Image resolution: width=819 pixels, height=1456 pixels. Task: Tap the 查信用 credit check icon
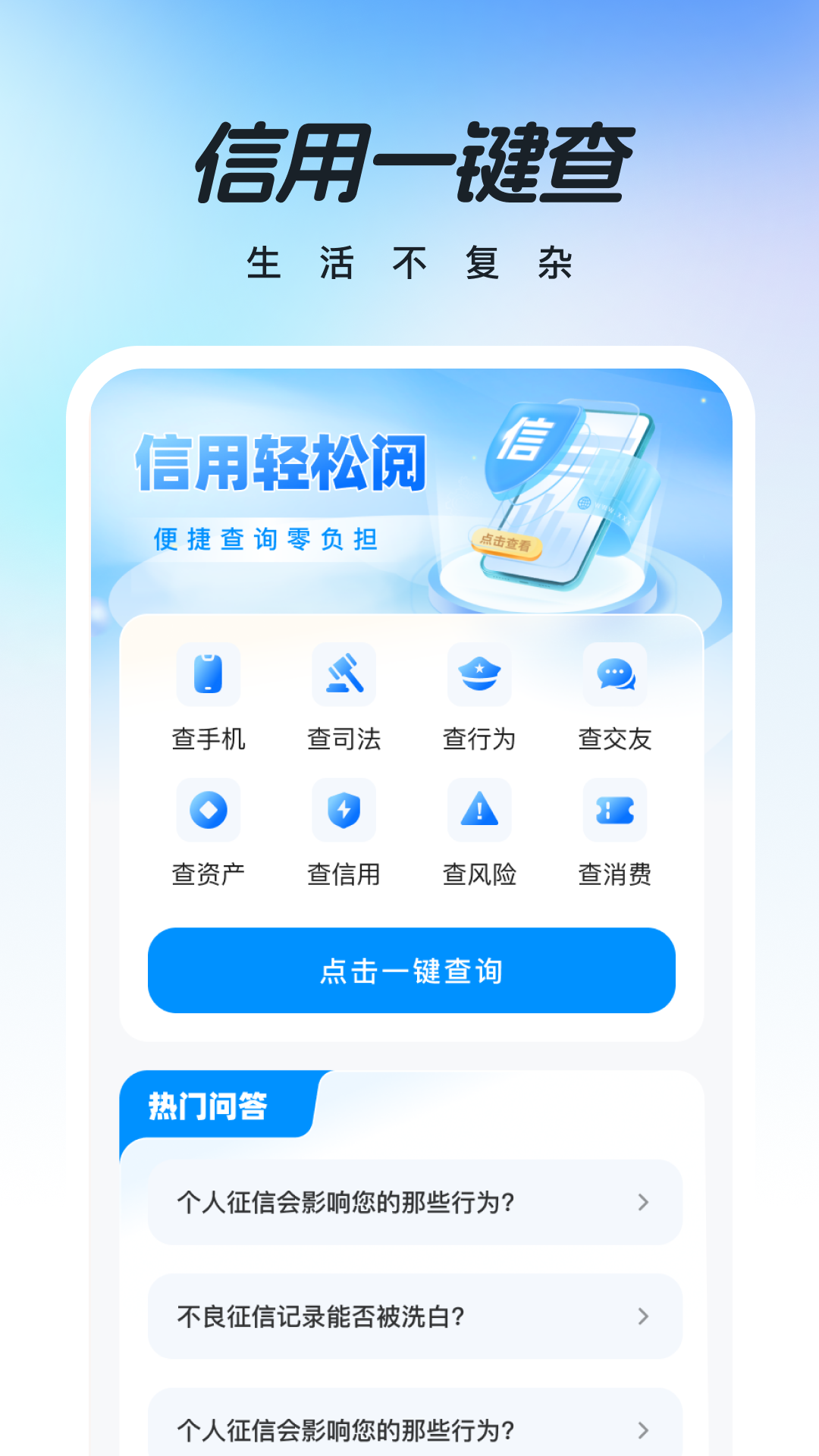[344, 810]
